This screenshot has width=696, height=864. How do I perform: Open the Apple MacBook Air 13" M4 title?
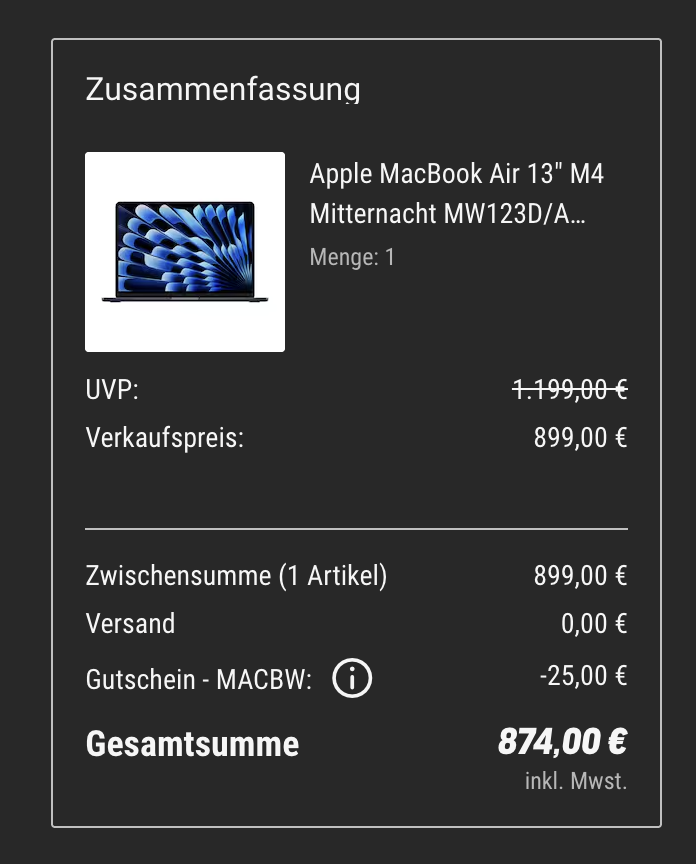457,194
